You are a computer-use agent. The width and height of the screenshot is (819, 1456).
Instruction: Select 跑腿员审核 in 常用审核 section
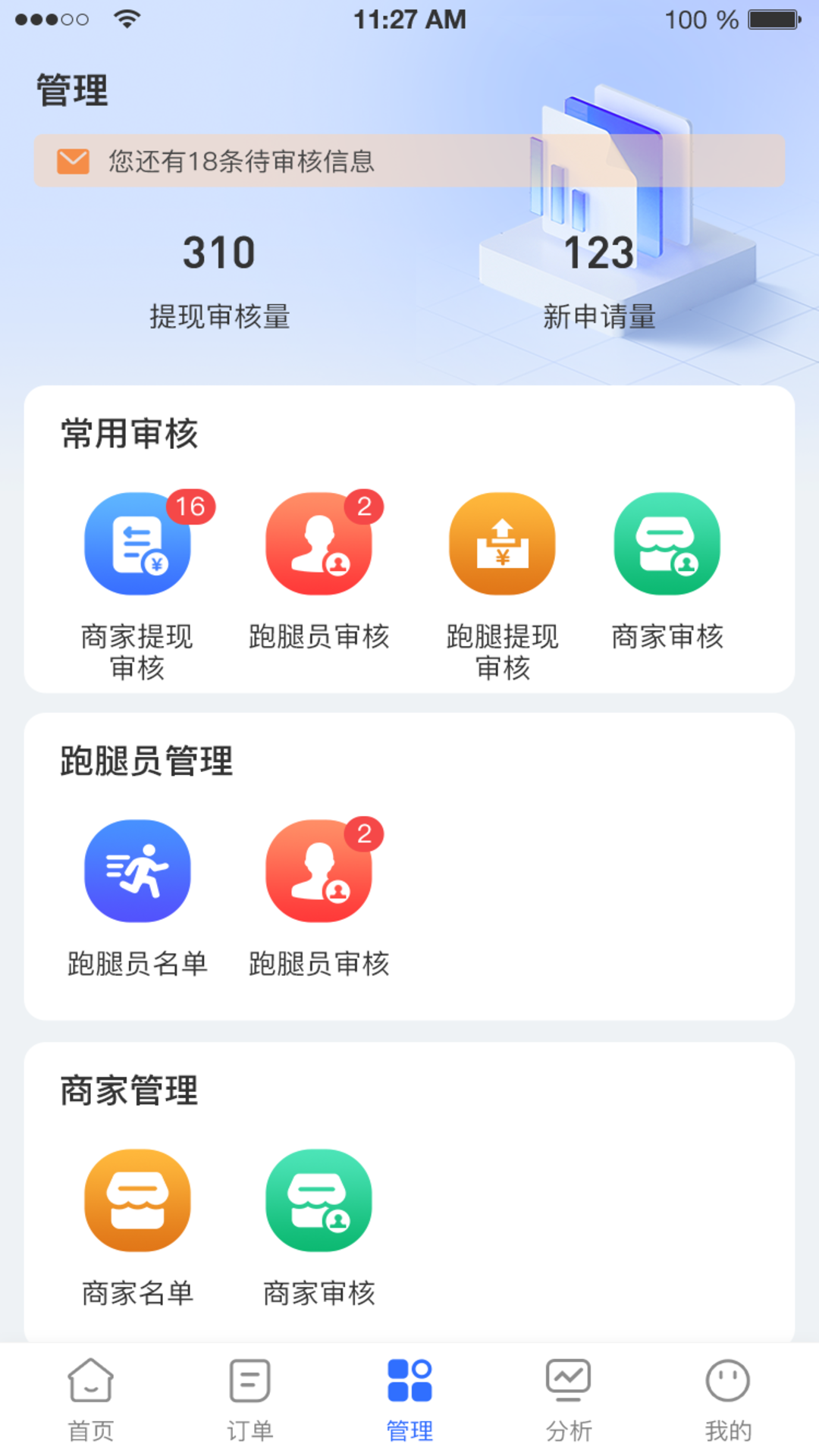pos(319,543)
